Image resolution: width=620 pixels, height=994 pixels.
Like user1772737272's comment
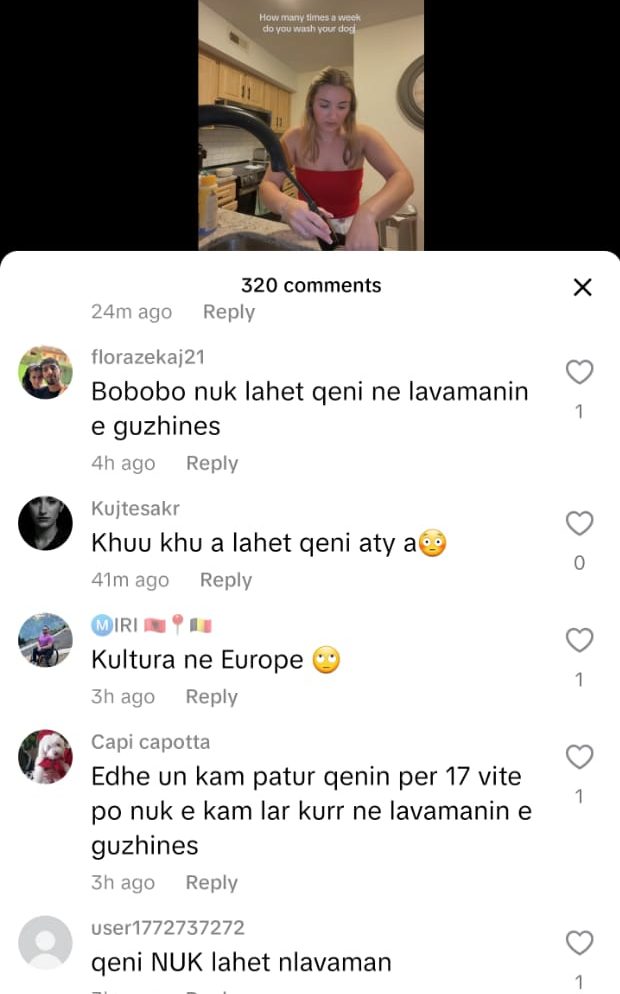580,943
